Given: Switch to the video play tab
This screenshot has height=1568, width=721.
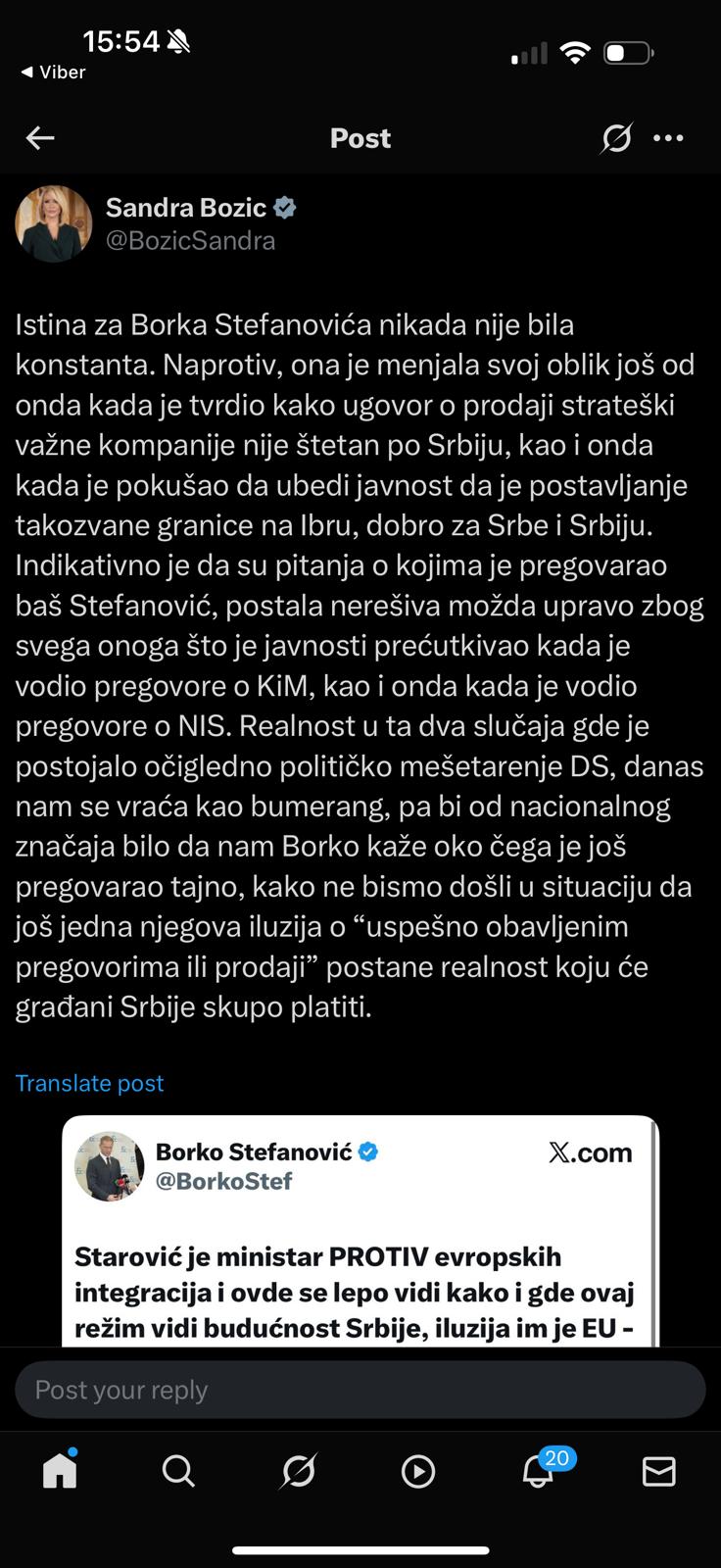Looking at the screenshot, I should 418,1471.
